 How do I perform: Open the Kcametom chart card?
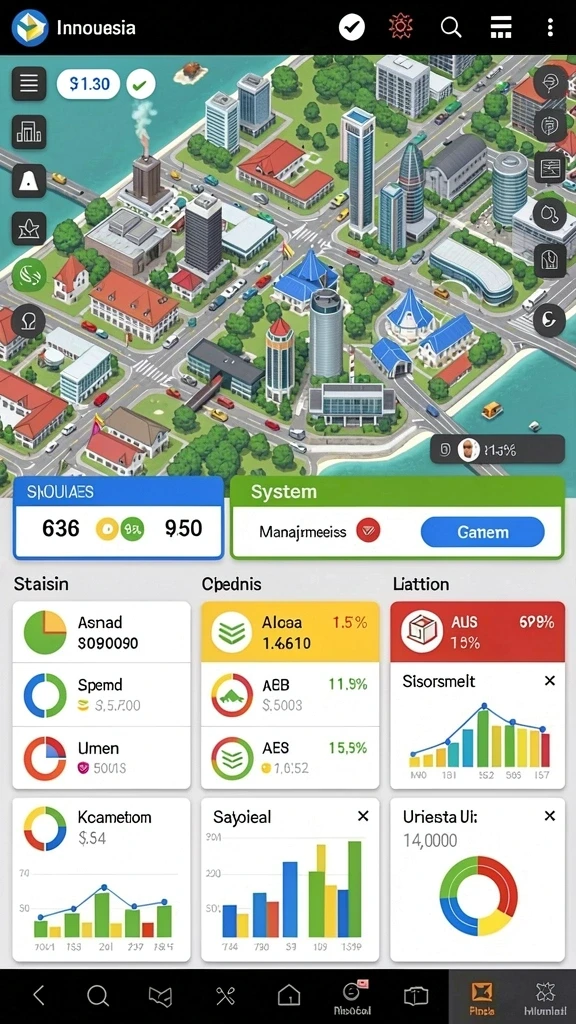click(x=101, y=879)
